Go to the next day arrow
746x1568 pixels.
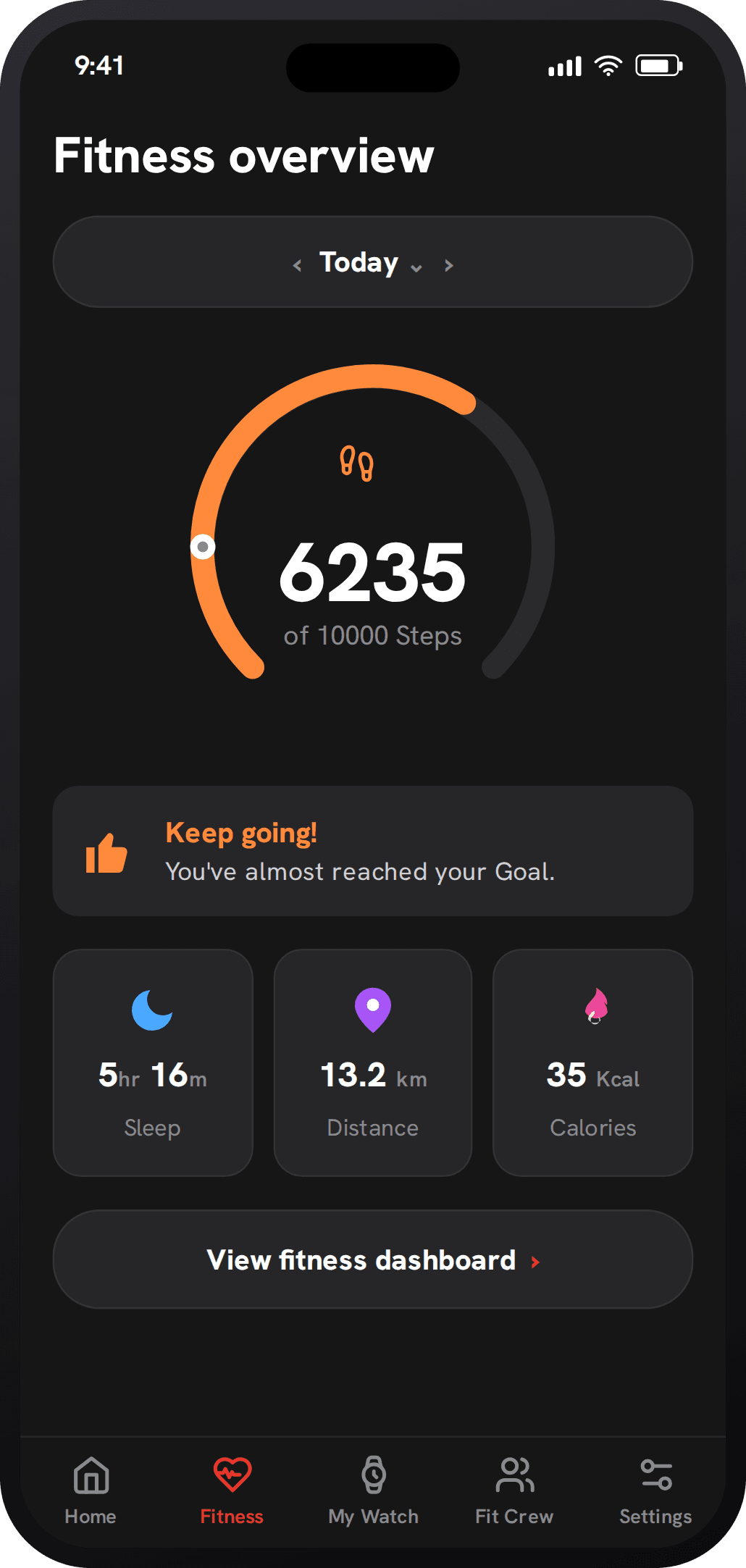click(449, 266)
